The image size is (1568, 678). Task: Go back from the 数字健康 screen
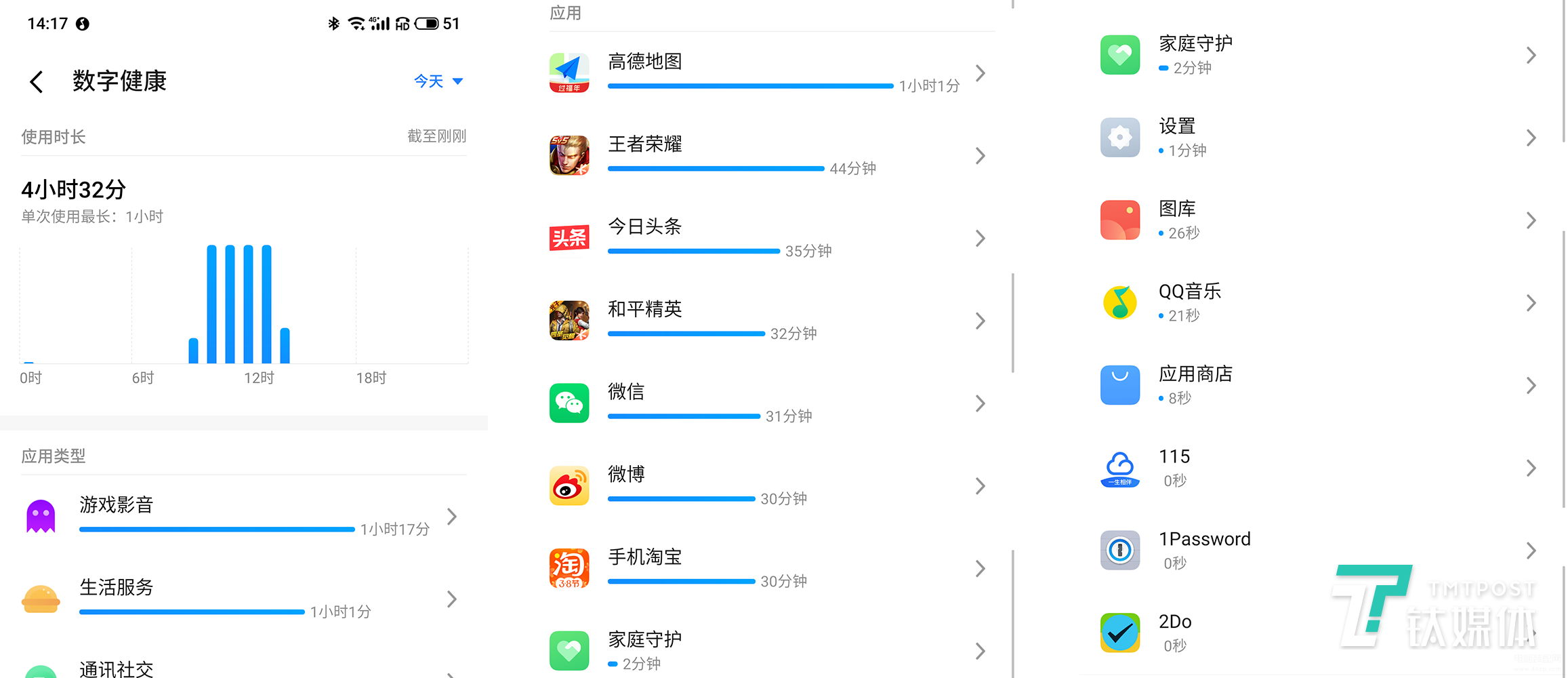37,82
